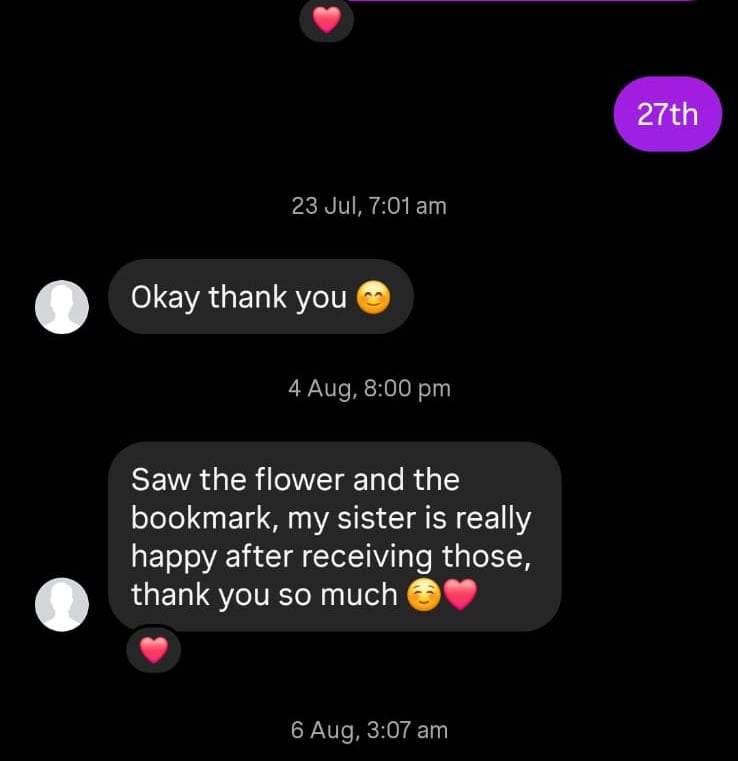Open sender's avatar beside the flower and bookmark message

62,604
